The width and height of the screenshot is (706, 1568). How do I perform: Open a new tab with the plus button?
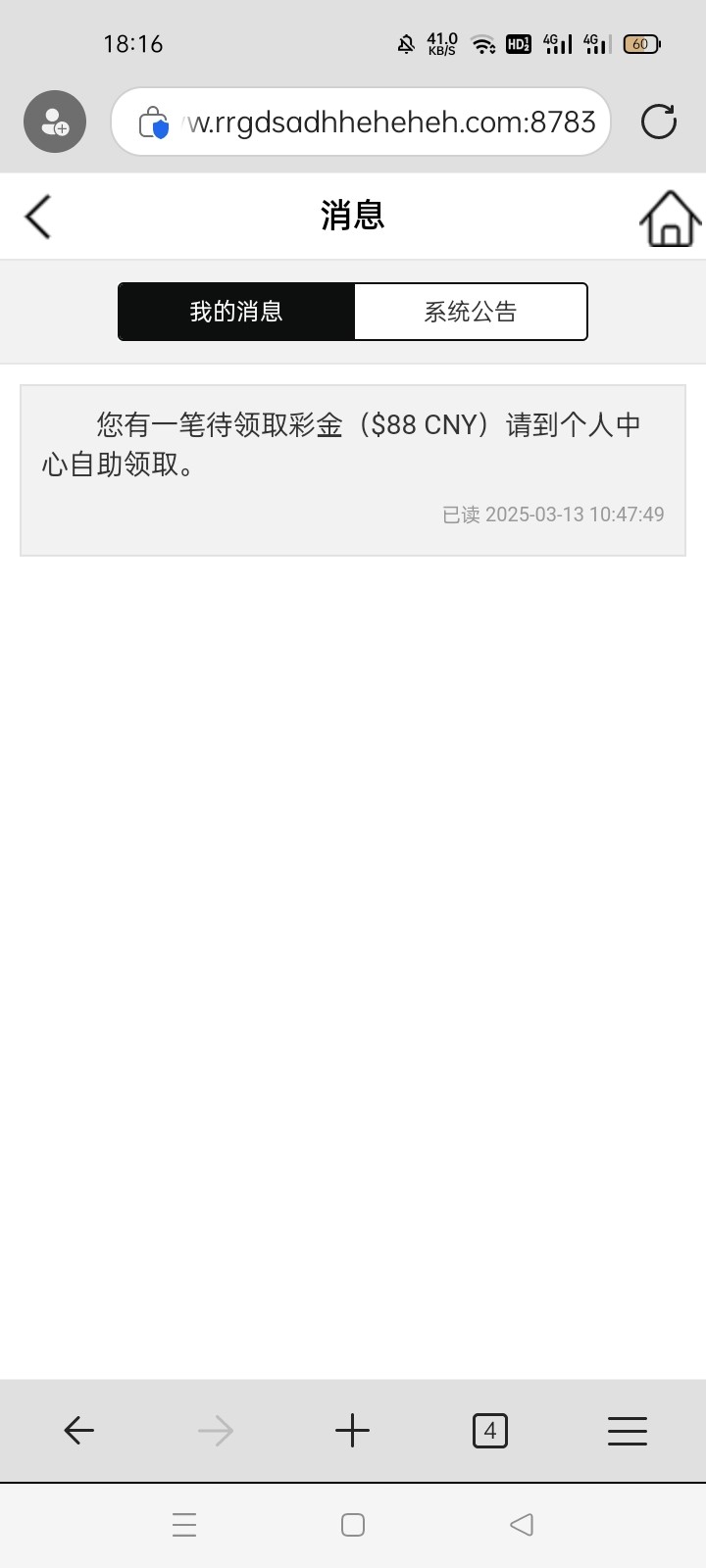(x=353, y=1431)
